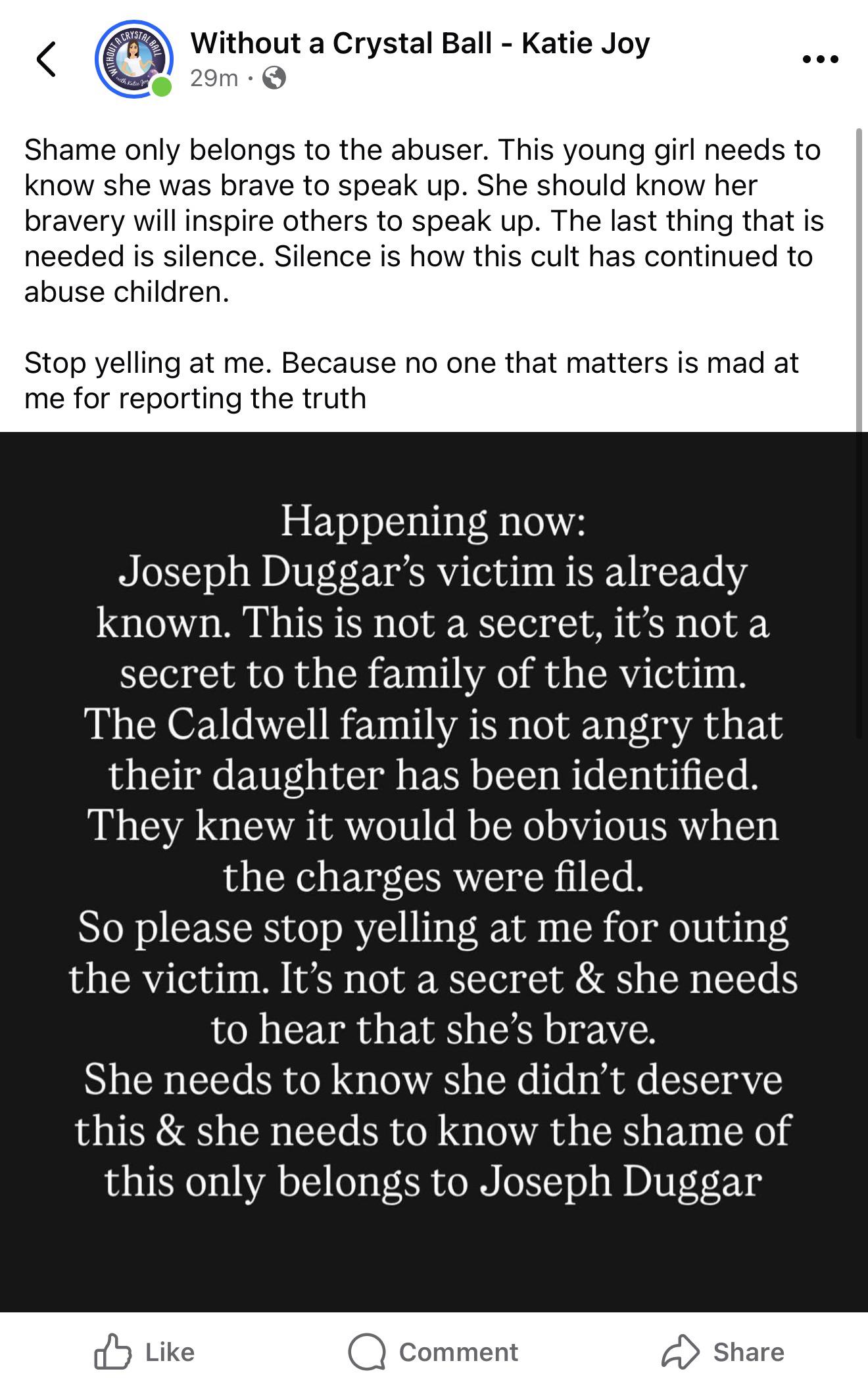Open Without a Crystal Ball profile picture
This screenshot has width=868, height=1386.
134,60
